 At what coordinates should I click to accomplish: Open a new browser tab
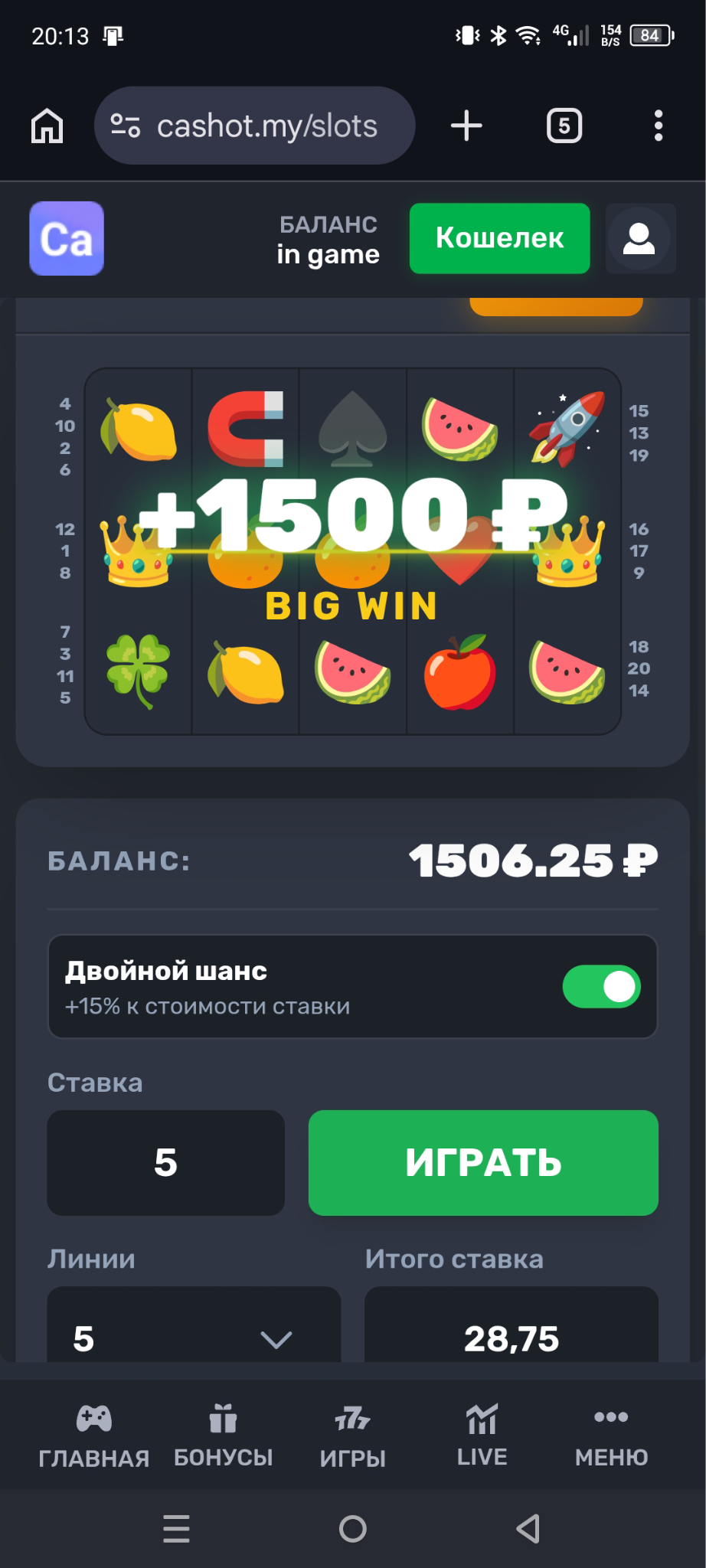tap(466, 126)
